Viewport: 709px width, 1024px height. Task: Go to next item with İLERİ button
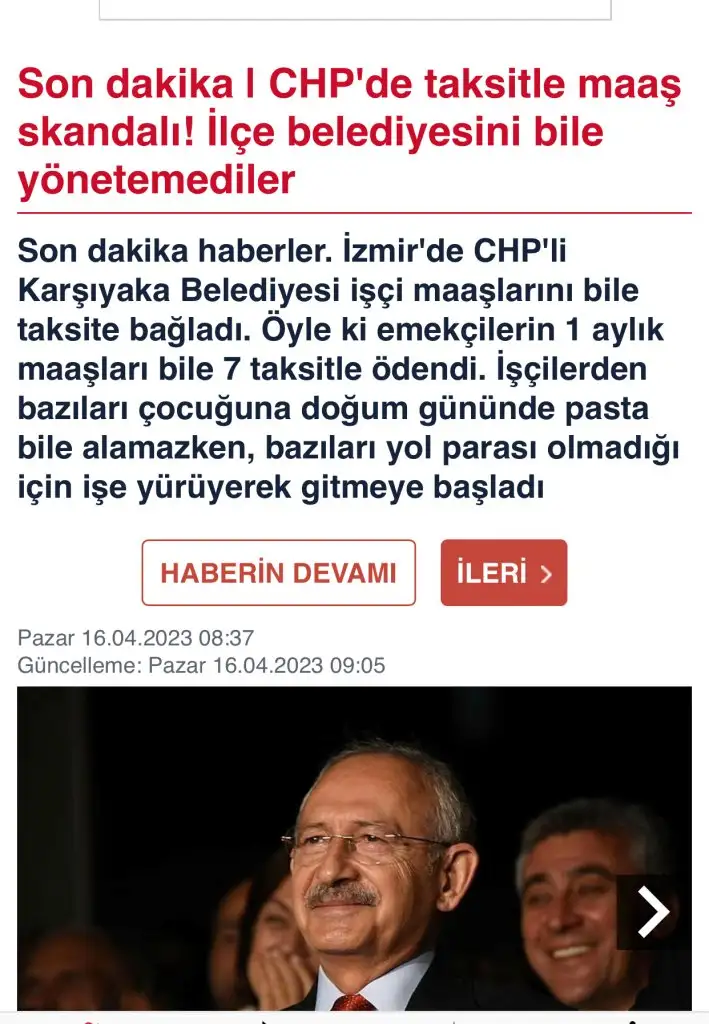503,573
